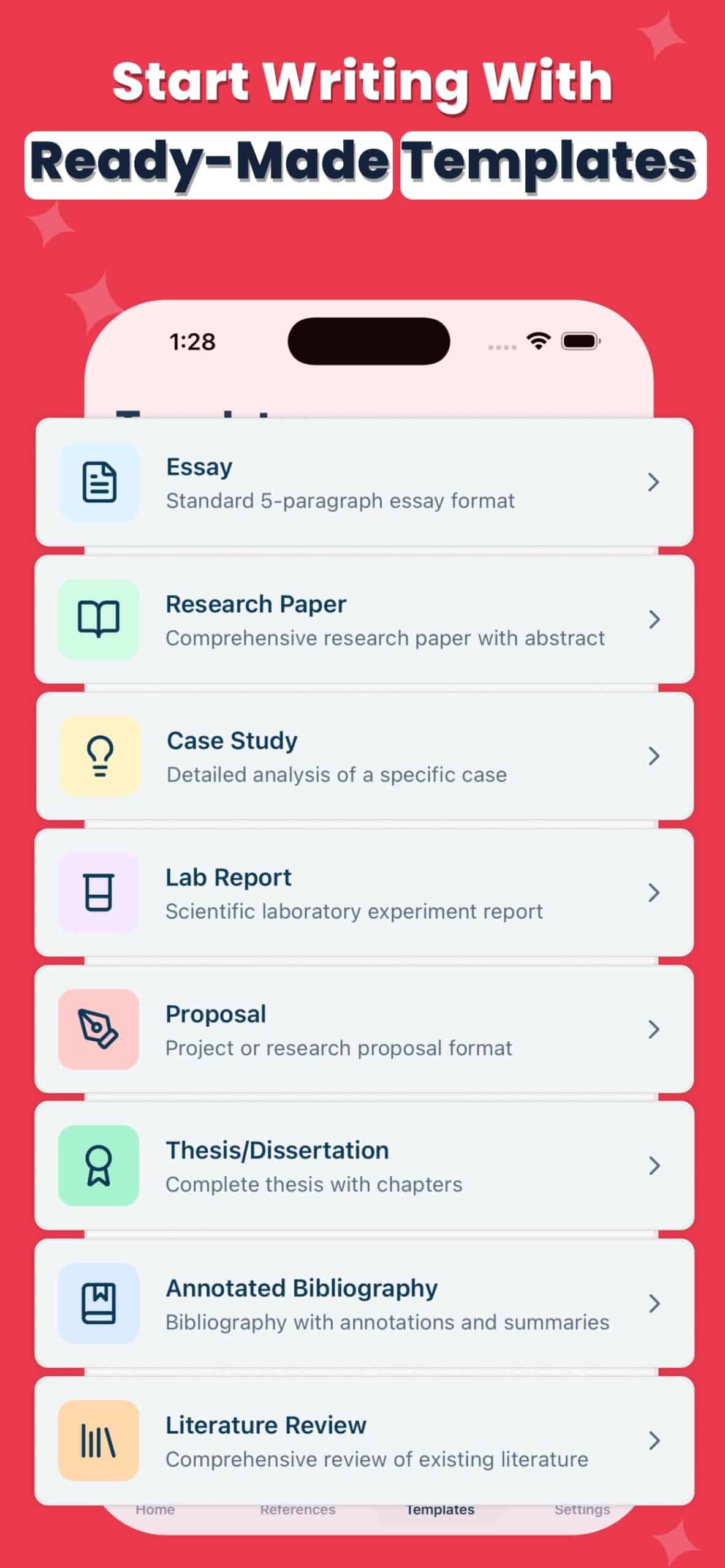
Task: Expand the Research Paper row chevron
Action: 655,619
